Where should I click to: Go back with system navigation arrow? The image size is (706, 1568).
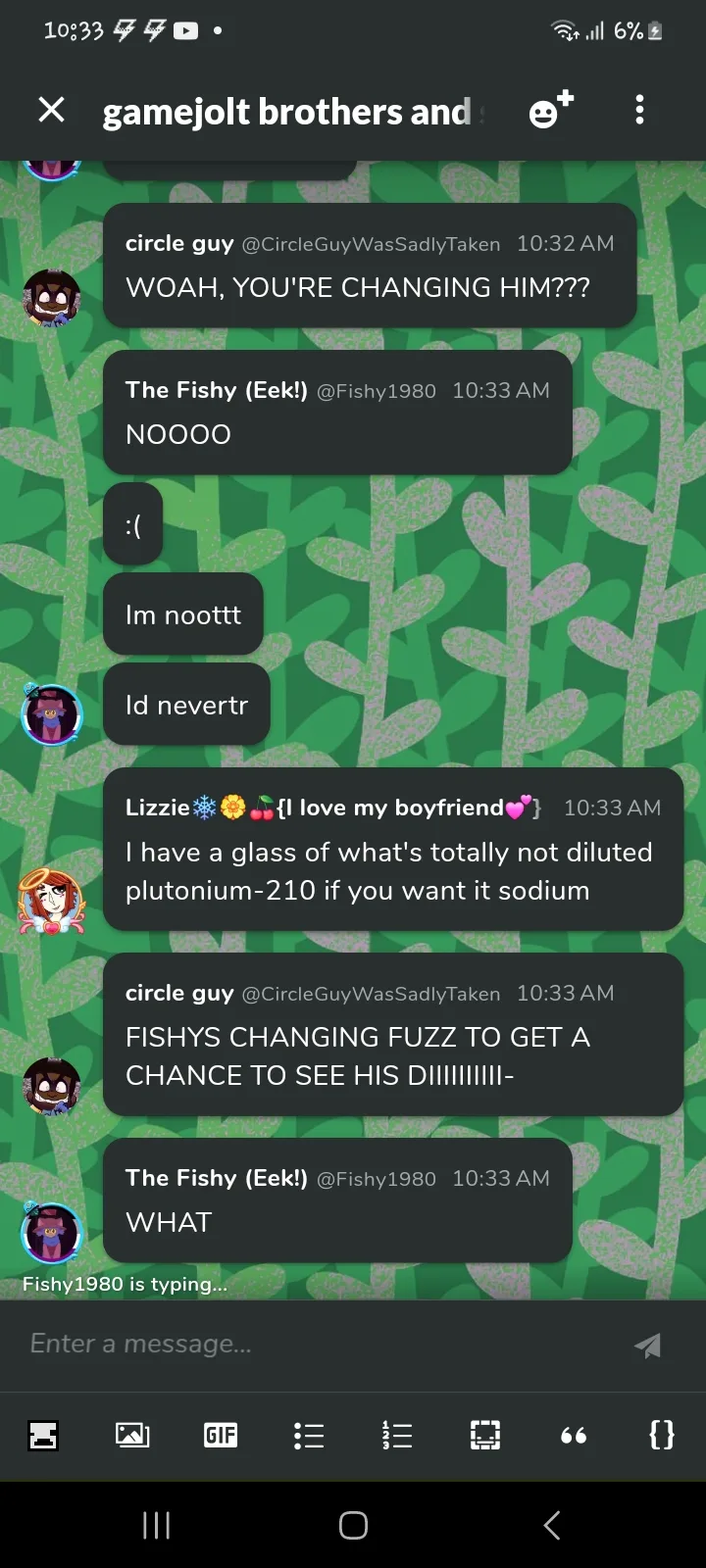(552, 1525)
